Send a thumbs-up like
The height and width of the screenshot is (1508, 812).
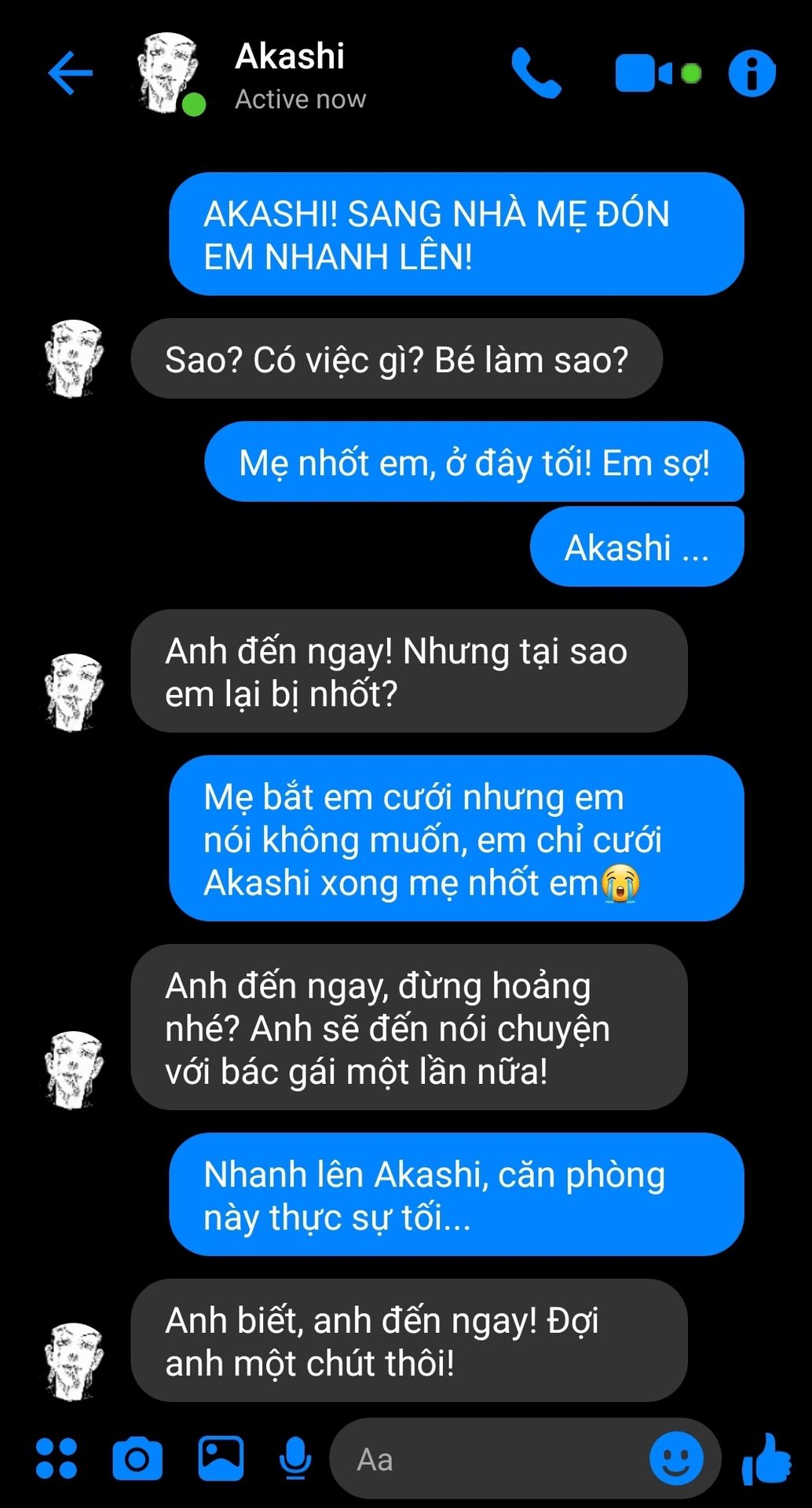[x=766, y=1459]
